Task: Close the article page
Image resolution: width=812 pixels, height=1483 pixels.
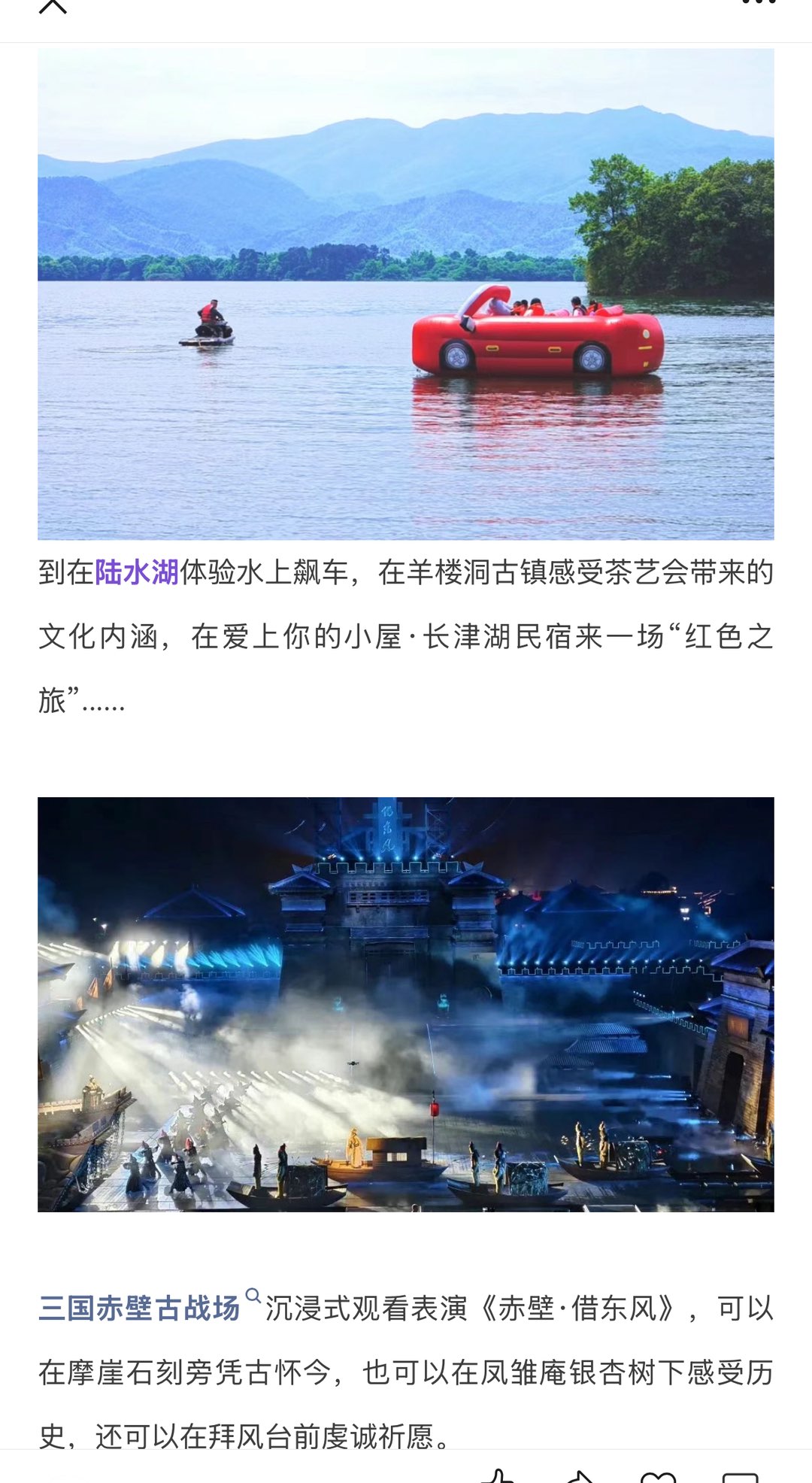Action: pyautogui.click(x=53, y=6)
